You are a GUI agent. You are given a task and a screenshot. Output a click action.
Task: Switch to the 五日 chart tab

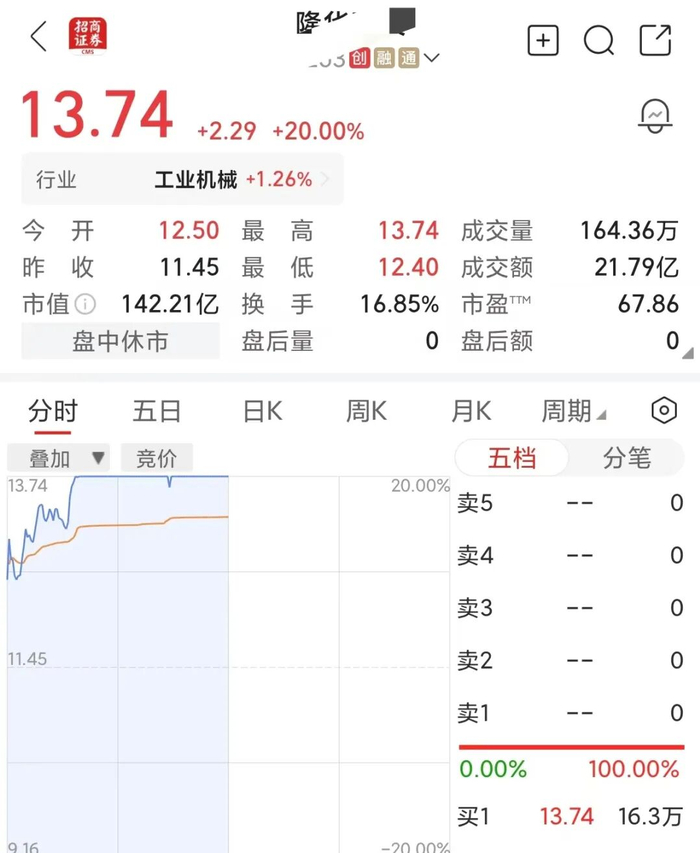[157, 411]
